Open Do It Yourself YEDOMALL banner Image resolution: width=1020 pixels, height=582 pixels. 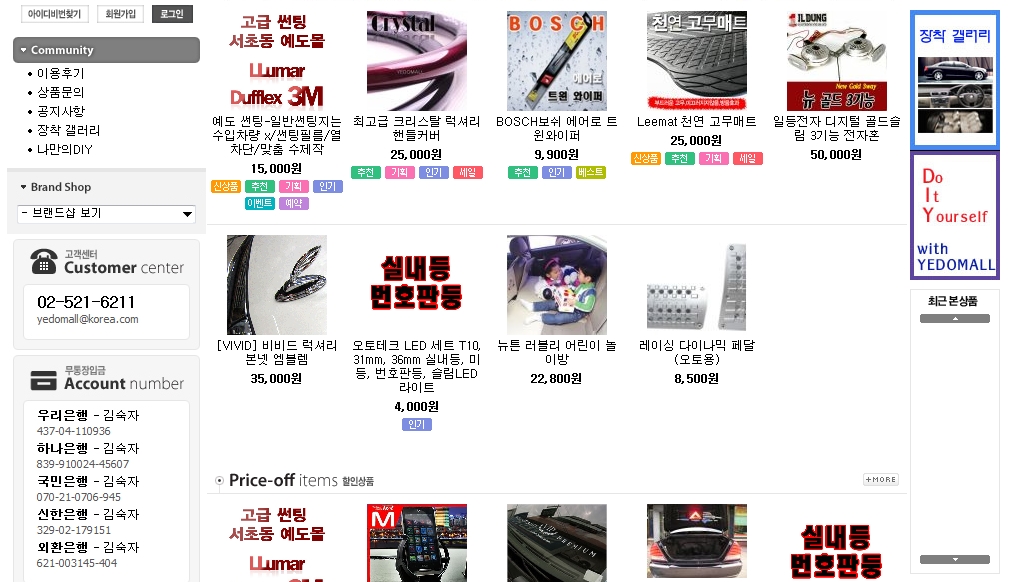954,215
